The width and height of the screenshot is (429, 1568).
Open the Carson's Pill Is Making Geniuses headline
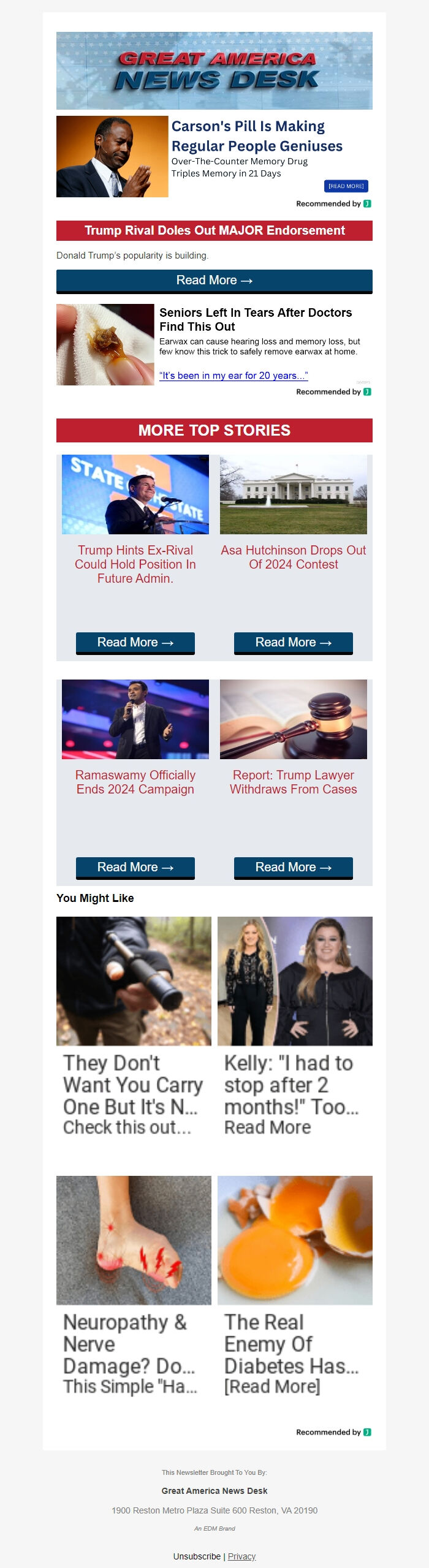click(256, 136)
